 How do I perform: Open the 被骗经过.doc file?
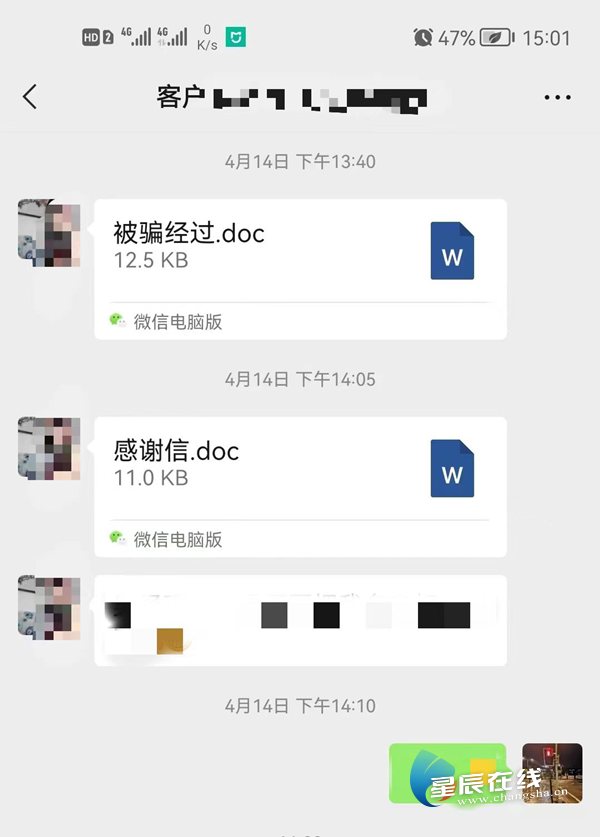coord(300,250)
